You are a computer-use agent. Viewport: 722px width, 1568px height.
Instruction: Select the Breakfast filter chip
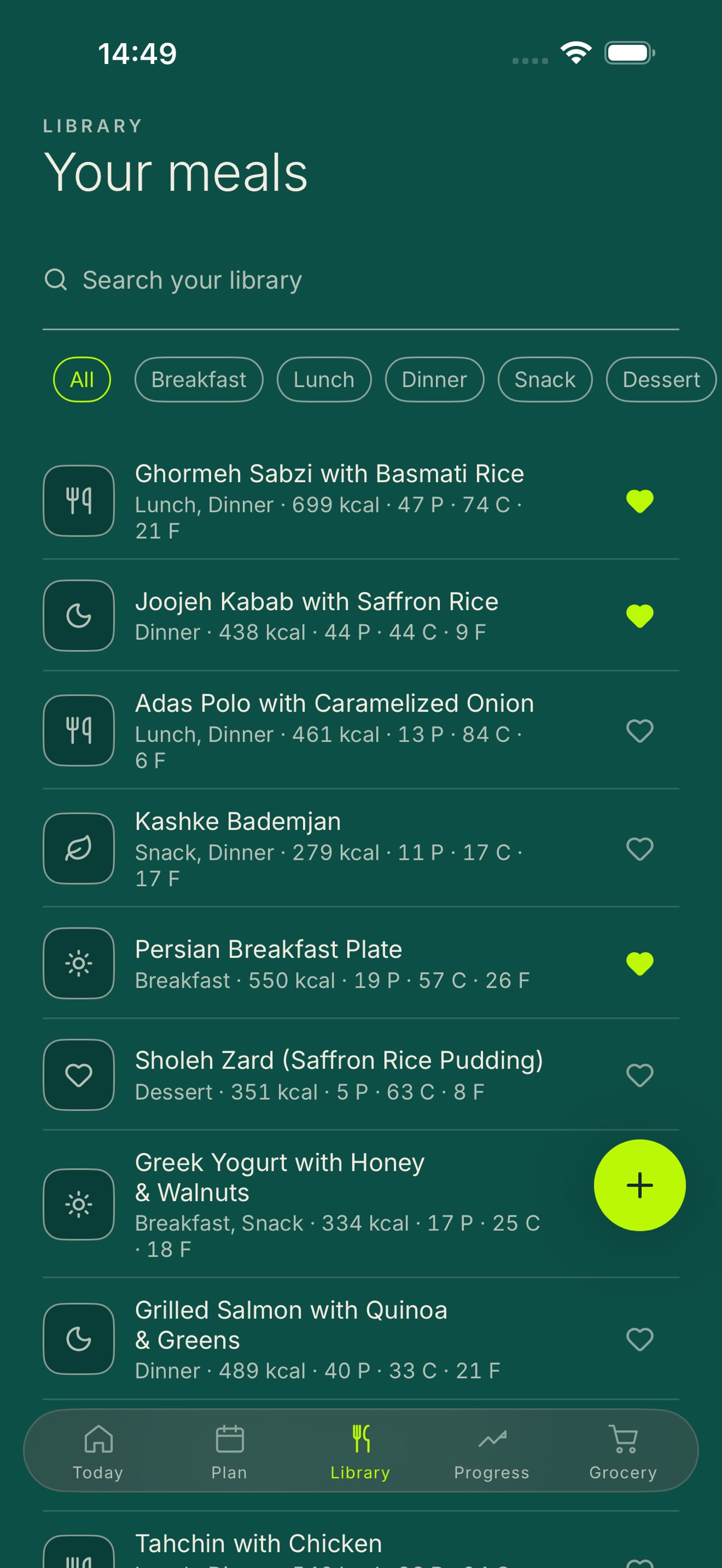[x=199, y=380]
